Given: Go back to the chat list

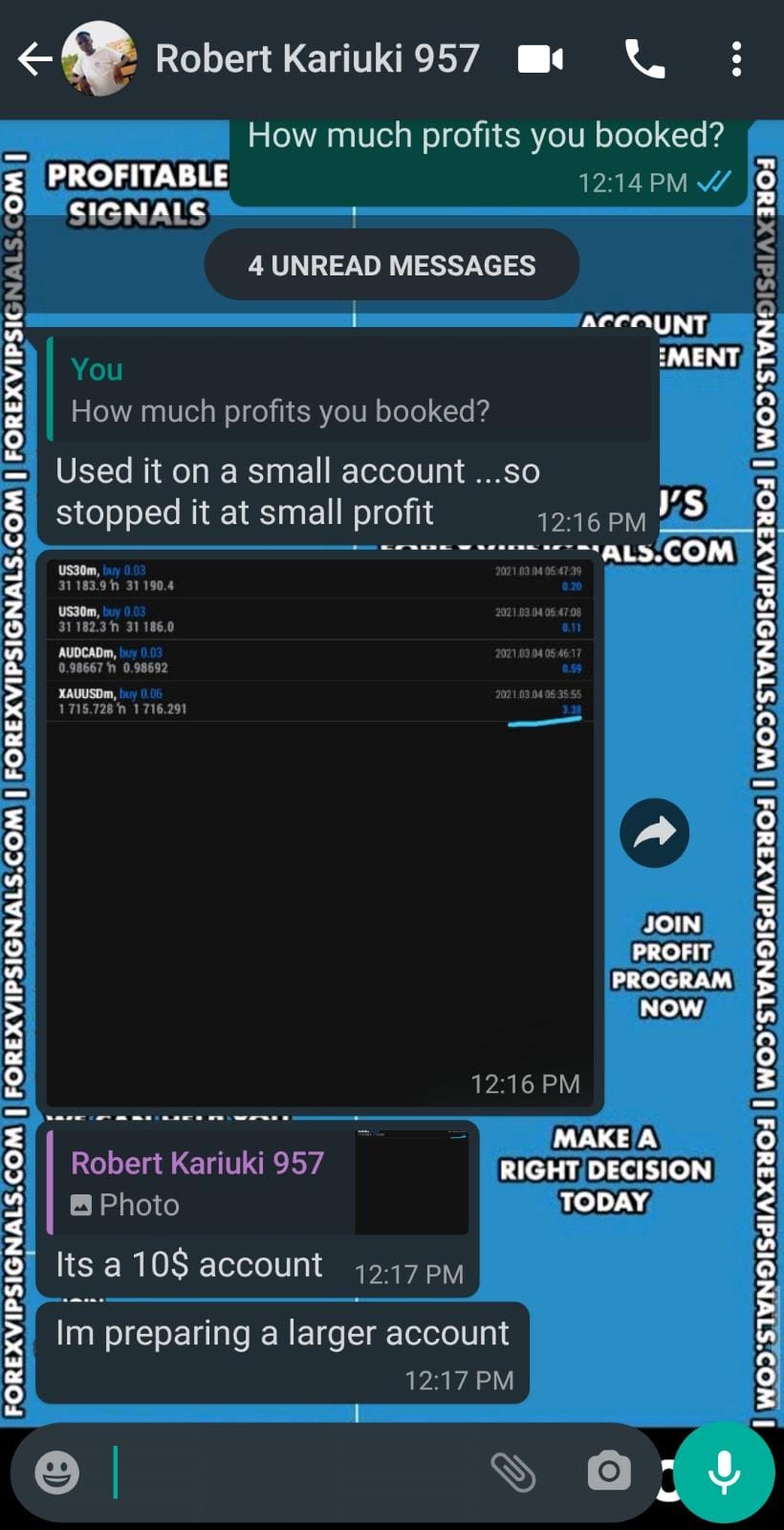Looking at the screenshot, I should (x=35, y=59).
